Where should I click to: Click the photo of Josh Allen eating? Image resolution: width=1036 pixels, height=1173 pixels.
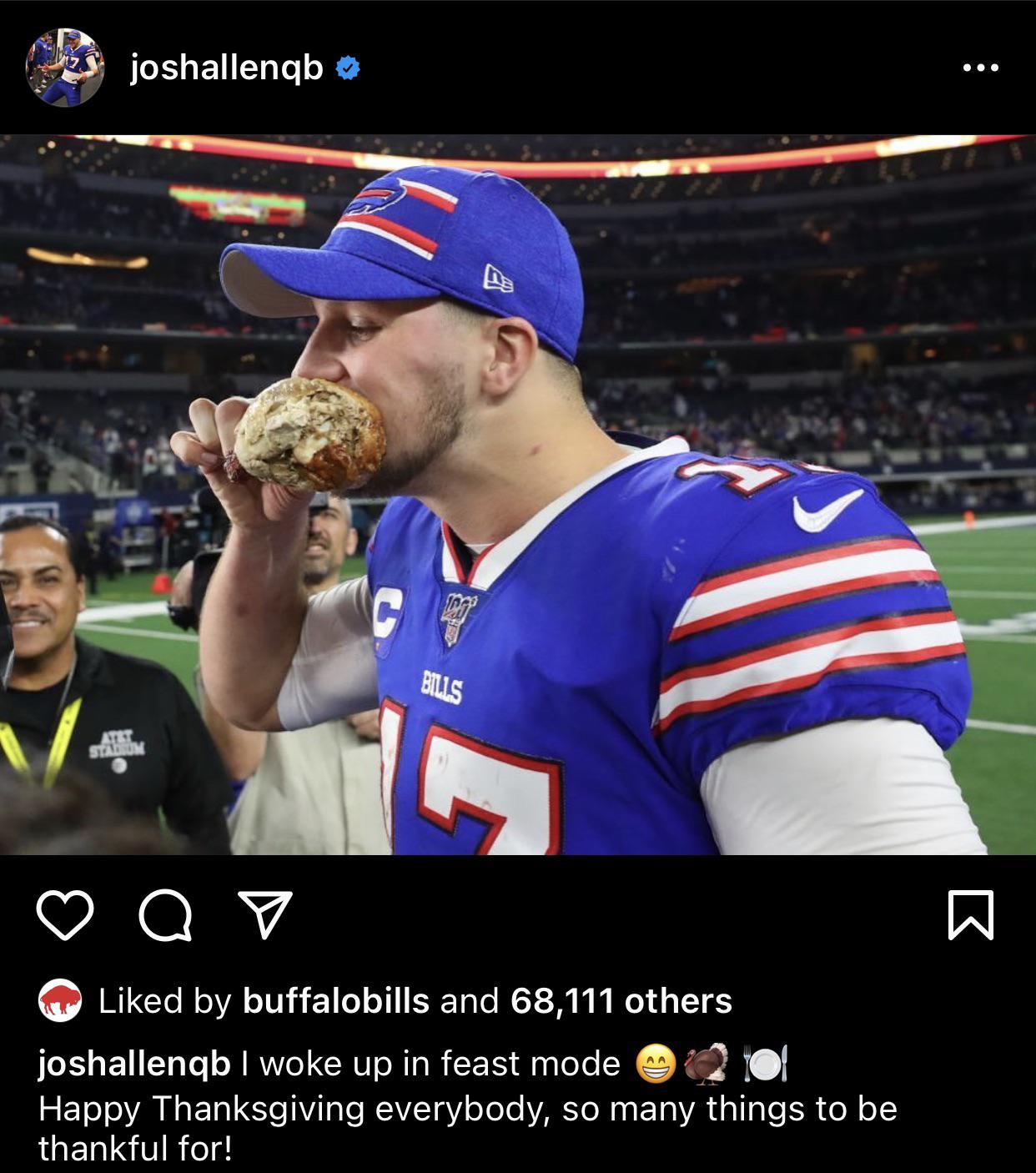click(x=517, y=501)
